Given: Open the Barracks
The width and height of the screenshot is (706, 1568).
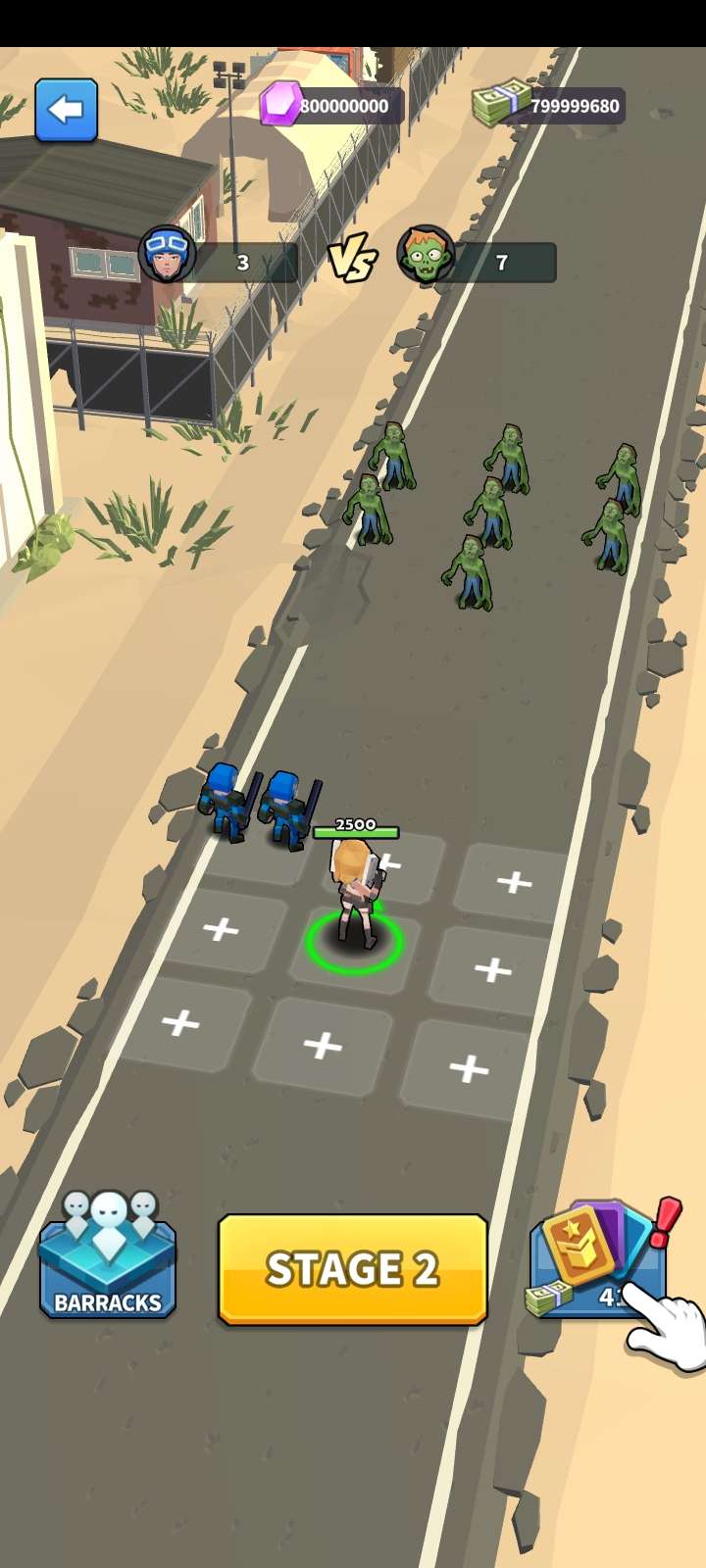Looking at the screenshot, I should (108, 1258).
